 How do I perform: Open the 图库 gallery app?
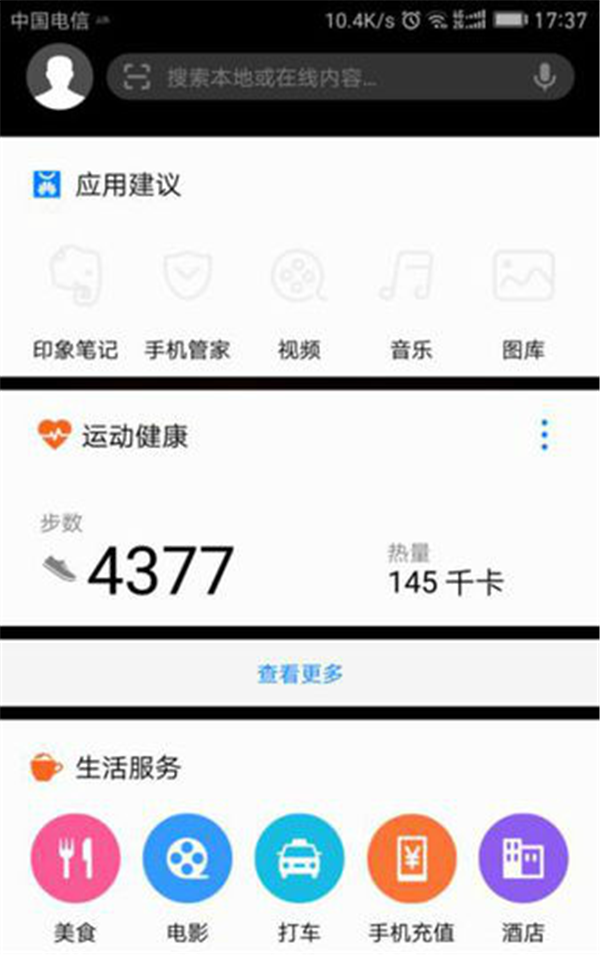tap(523, 278)
